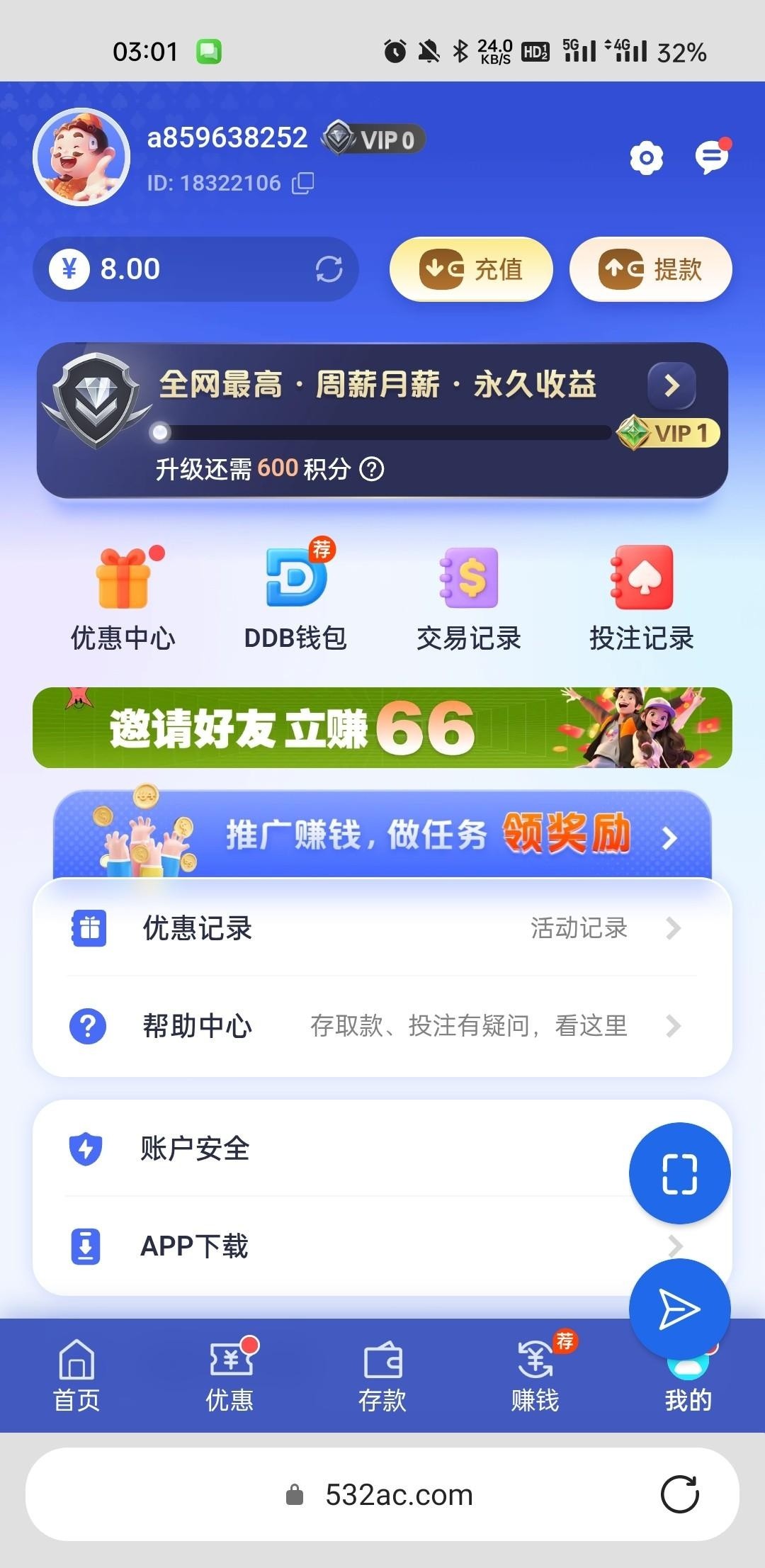Open the settings gear icon

coord(645,158)
